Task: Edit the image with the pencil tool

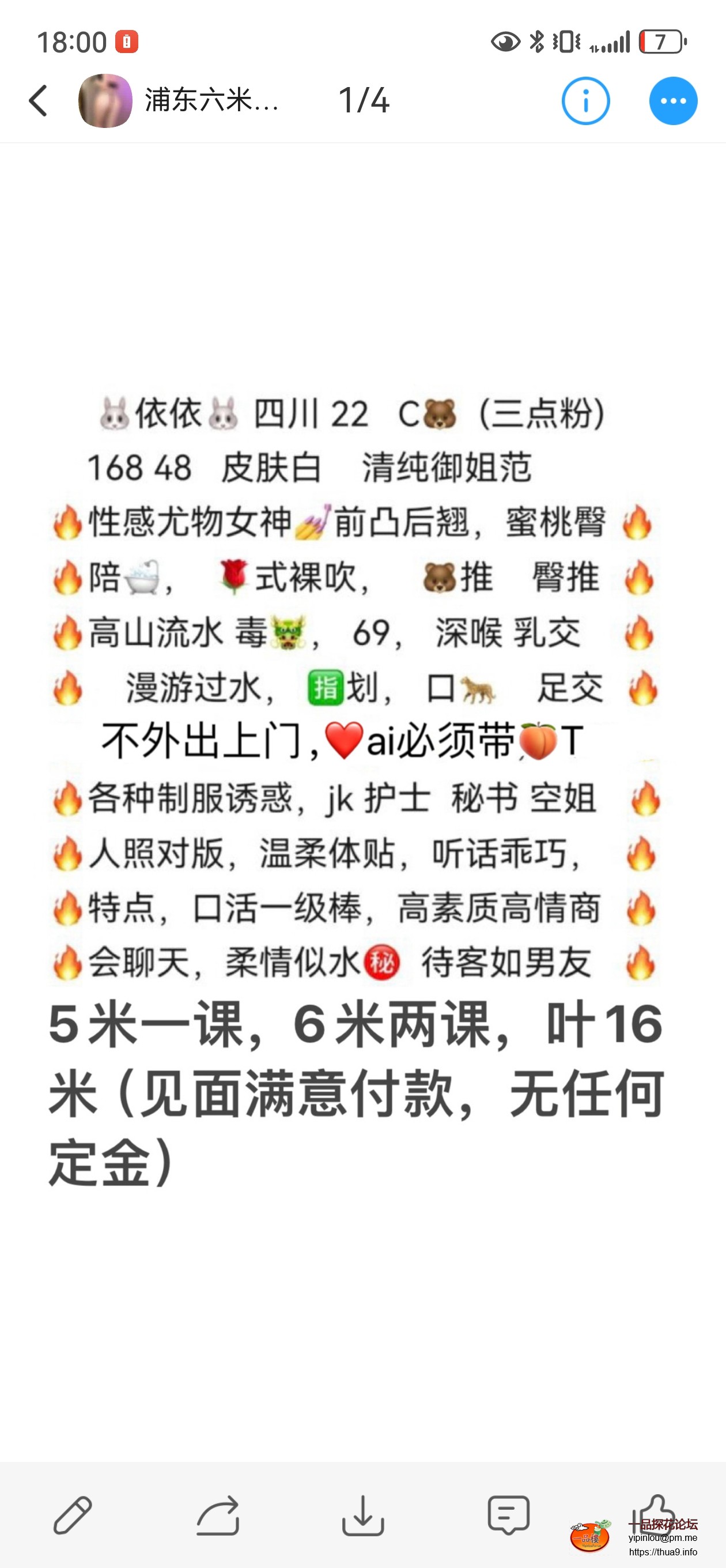Action: [x=73, y=1515]
